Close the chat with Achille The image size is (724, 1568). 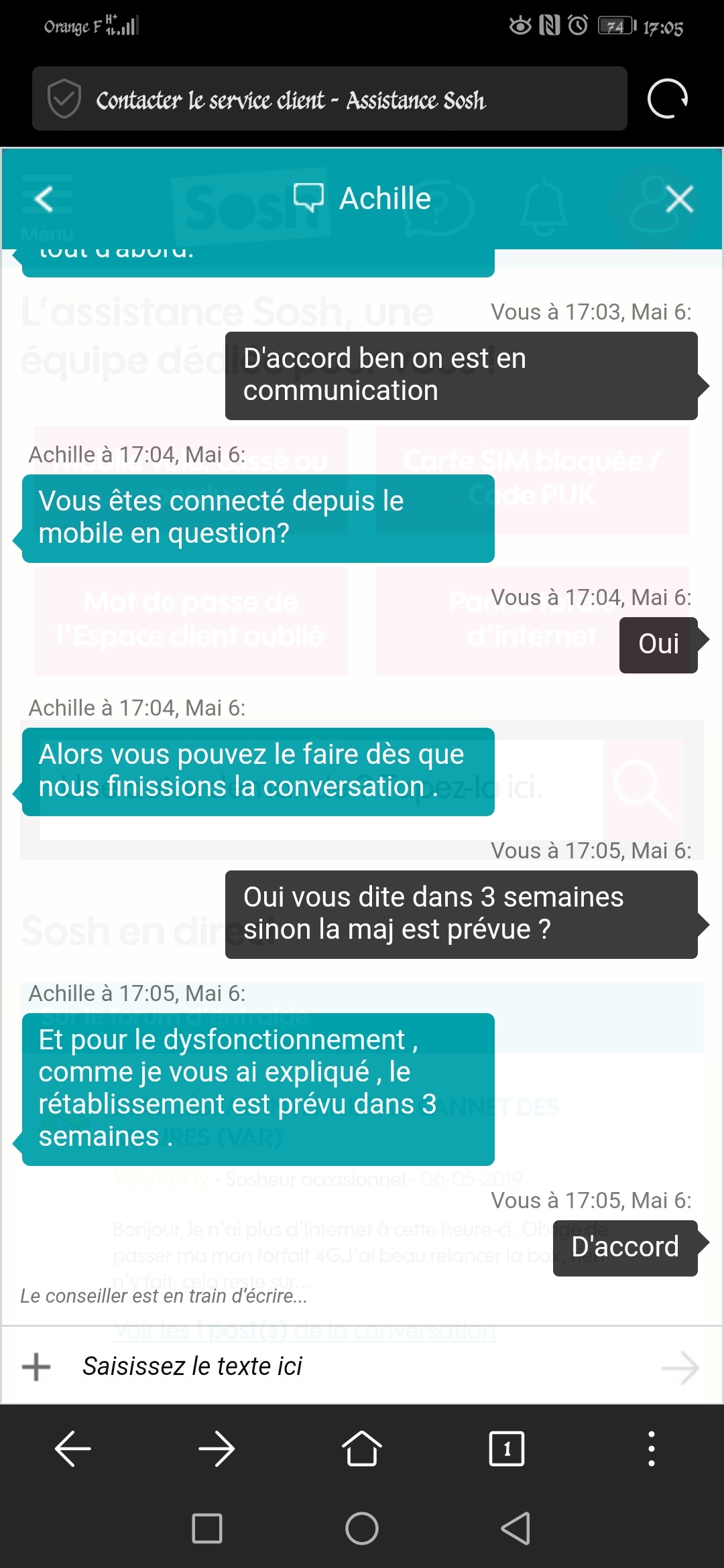[679, 199]
